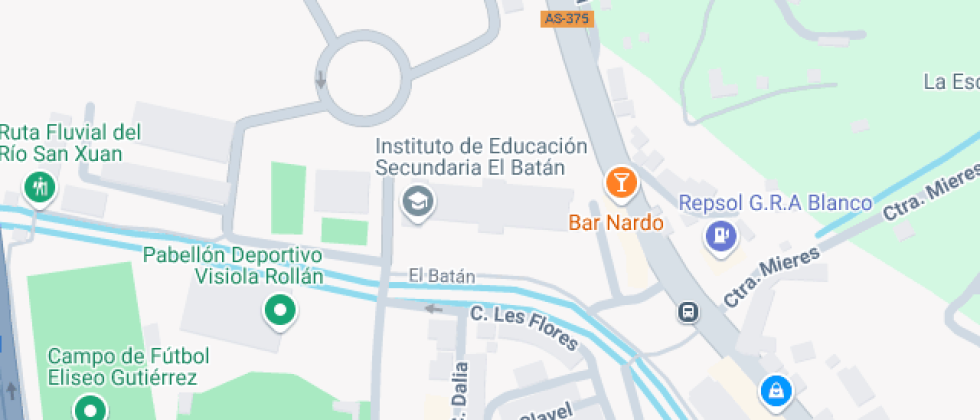This screenshot has width=980, height=420.
Task: Open the Bar Nardo map pin
Action: pyautogui.click(x=621, y=184)
